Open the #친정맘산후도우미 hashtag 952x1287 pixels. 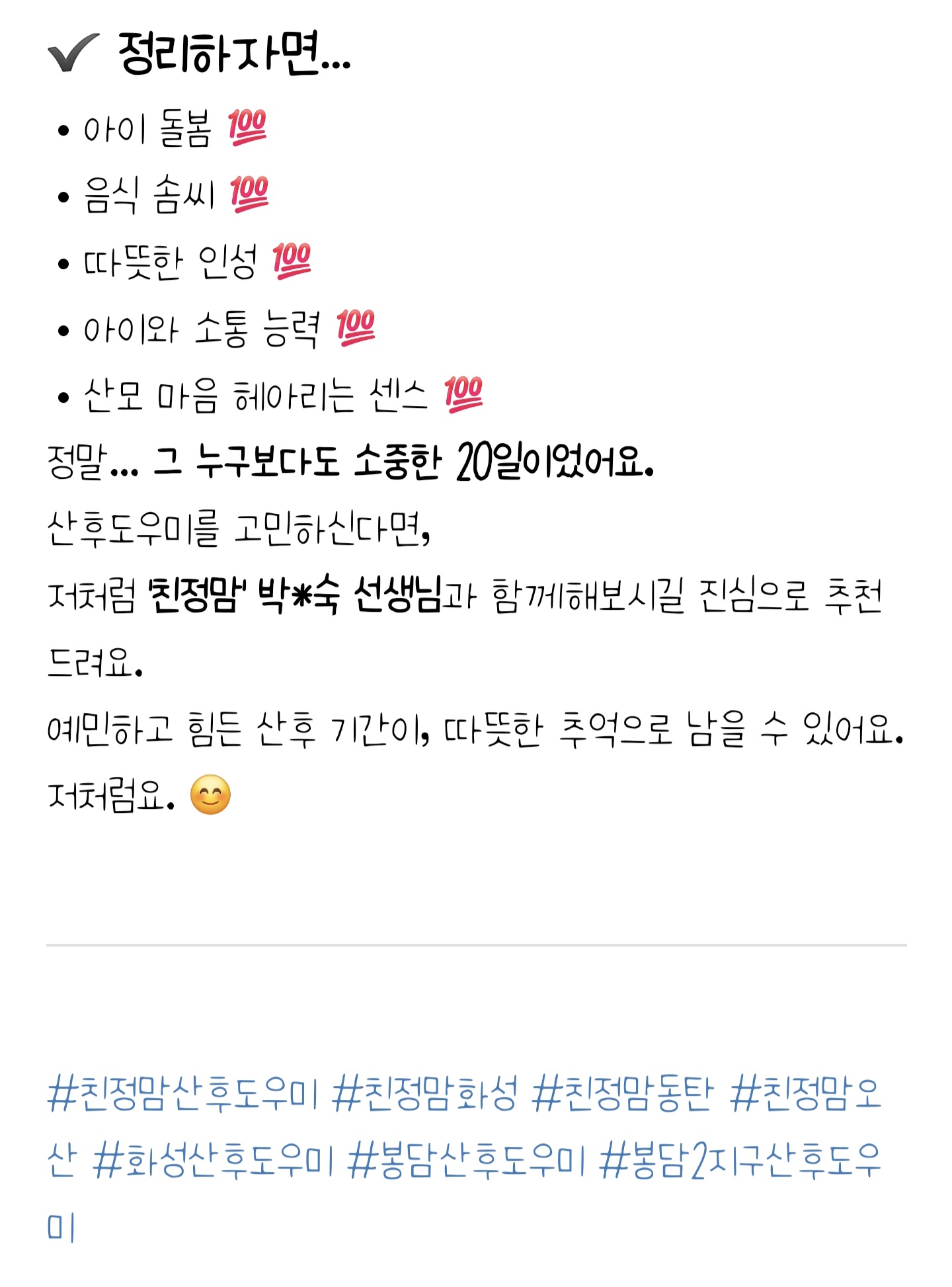coord(182,1094)
